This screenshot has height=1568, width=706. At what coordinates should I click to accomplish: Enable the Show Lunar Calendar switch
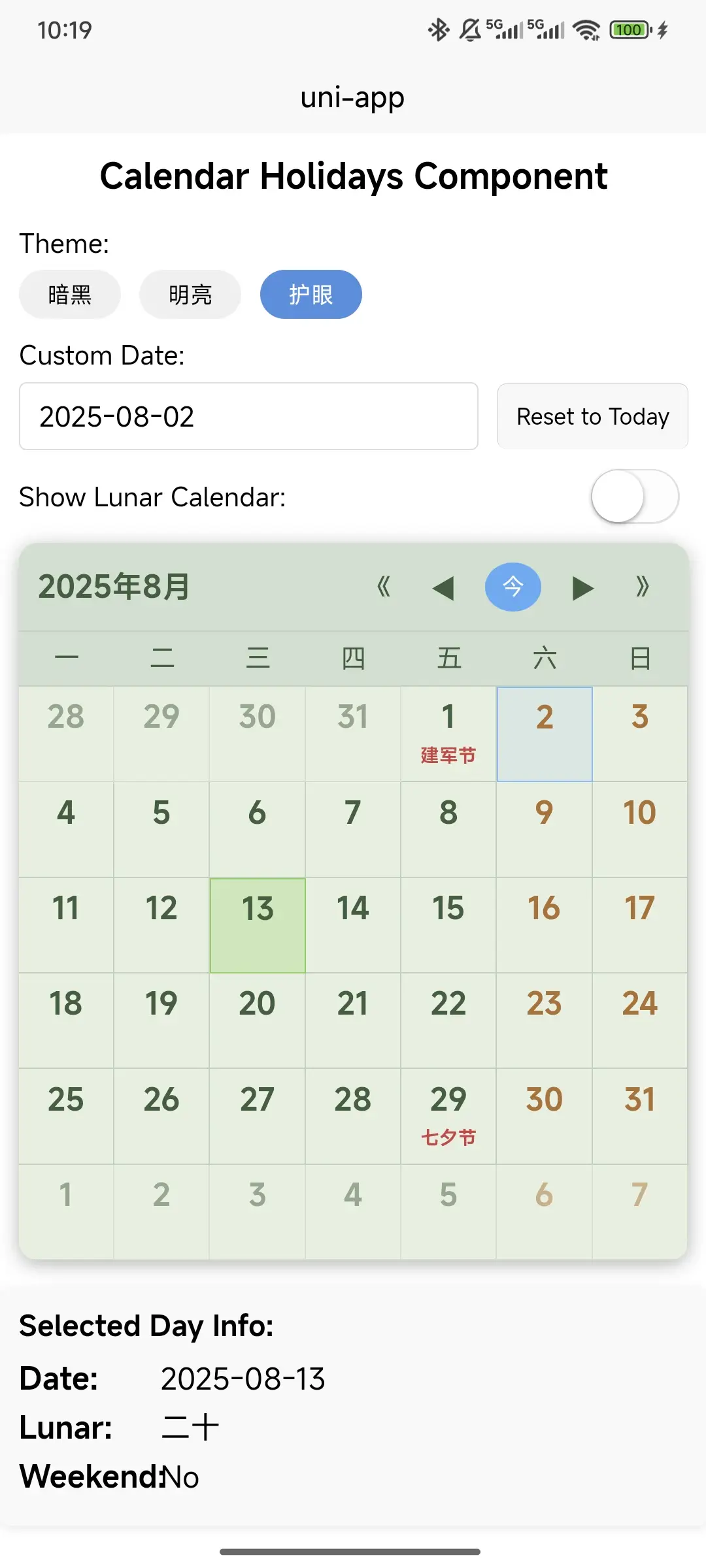[x=635, y=497]
